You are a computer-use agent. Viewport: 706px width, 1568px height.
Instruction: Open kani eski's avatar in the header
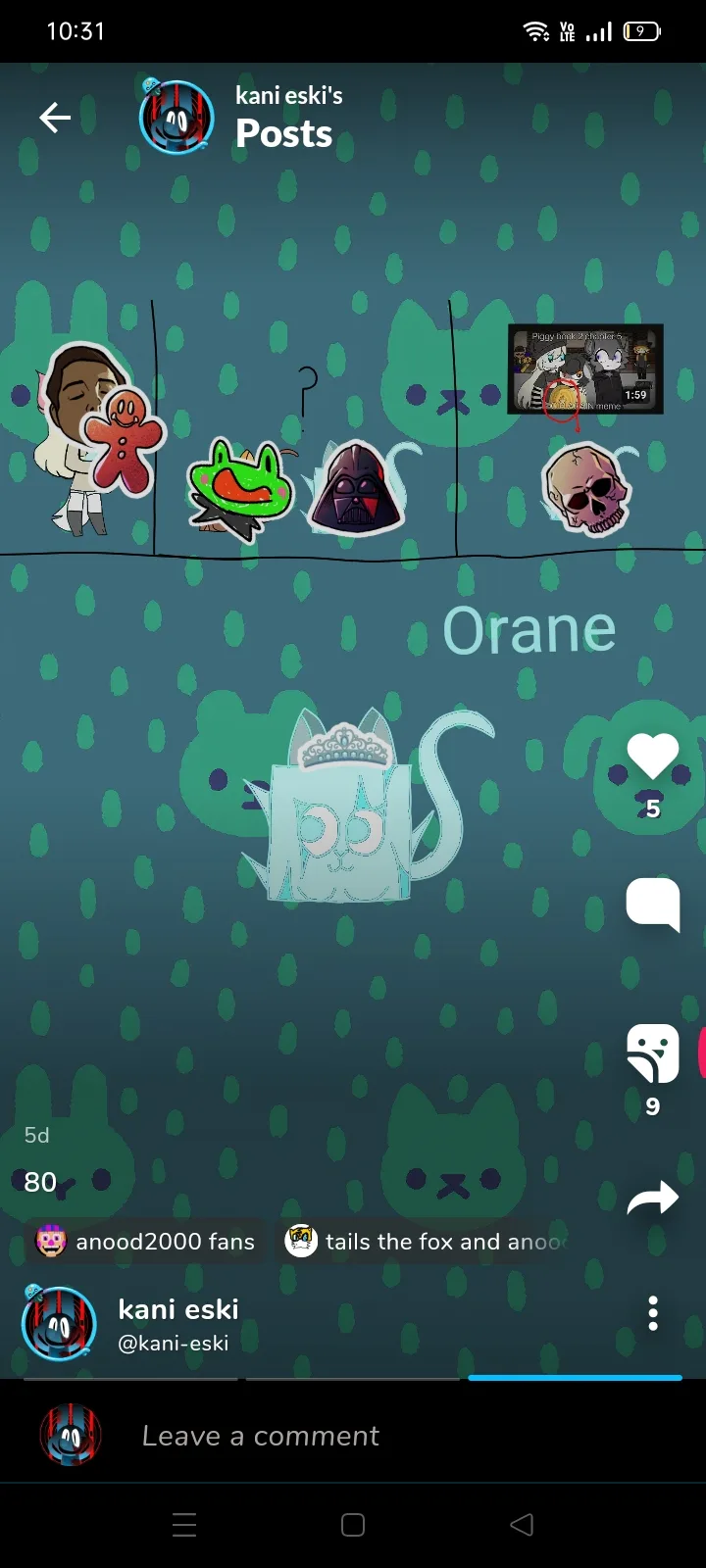[x=176, y=118]
